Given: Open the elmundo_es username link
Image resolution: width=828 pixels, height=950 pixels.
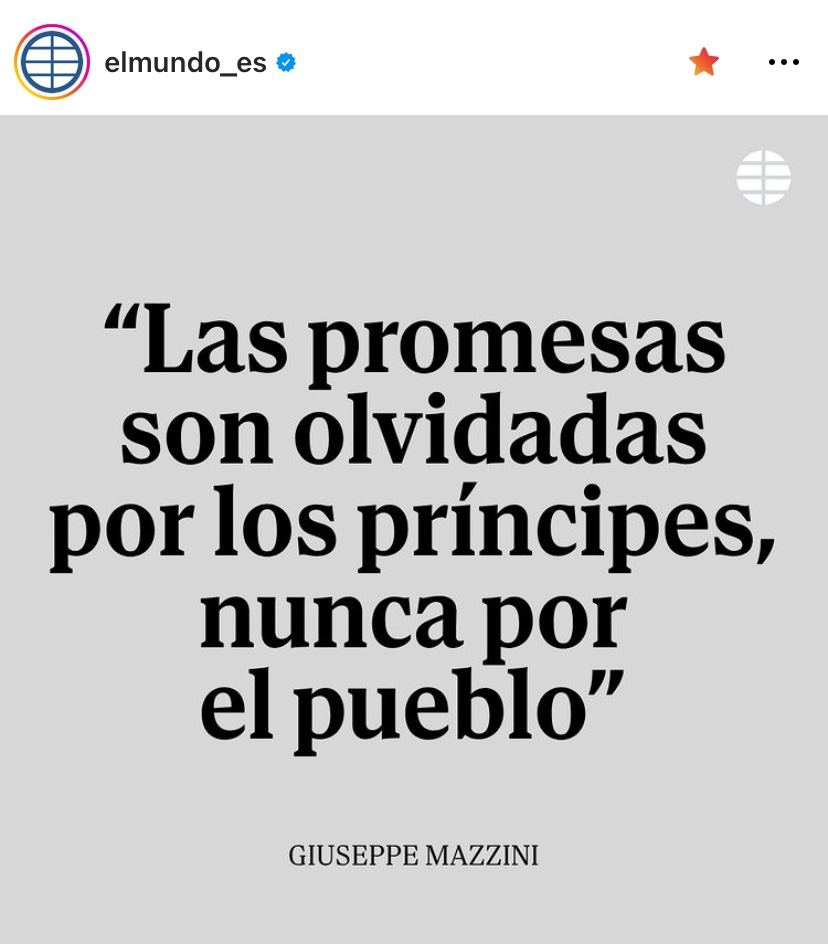Looking at the screenshot, I should tap(186, 63).
